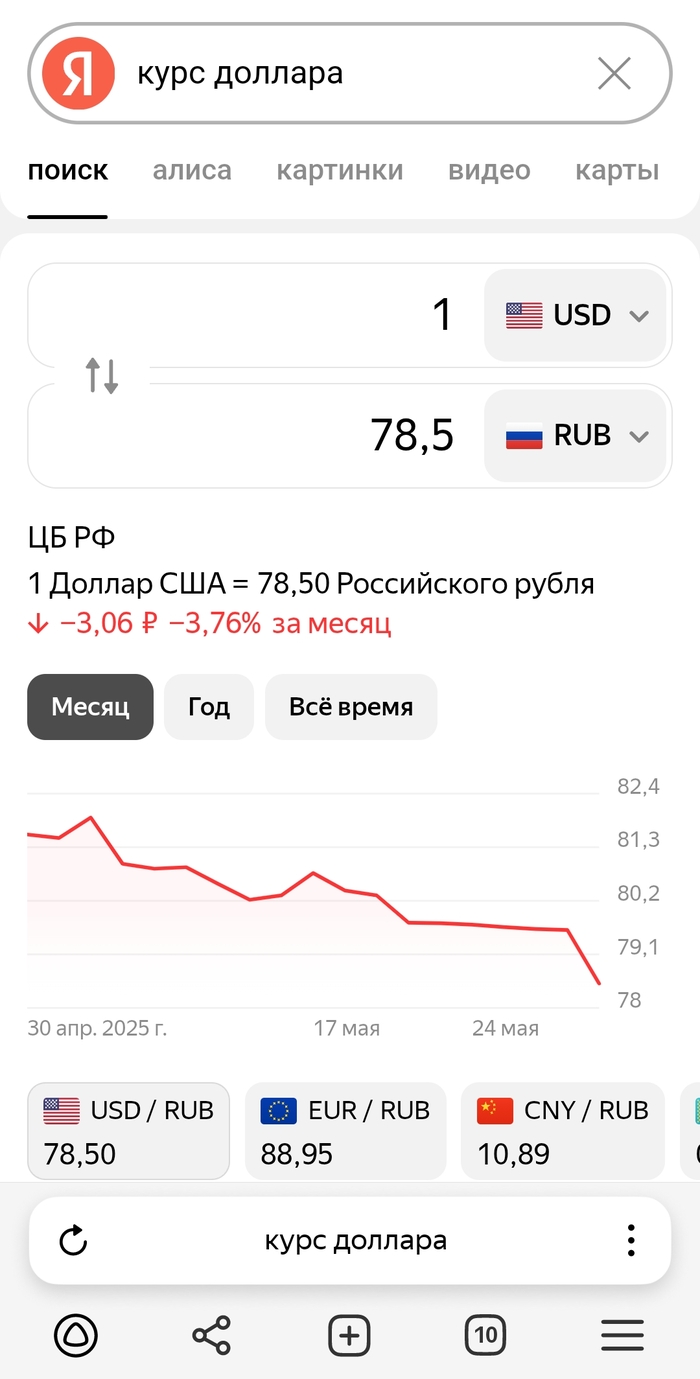Reload the page with the refresh icon
The width and height of the screenshot is (700, 1379).
point(73,1242)
